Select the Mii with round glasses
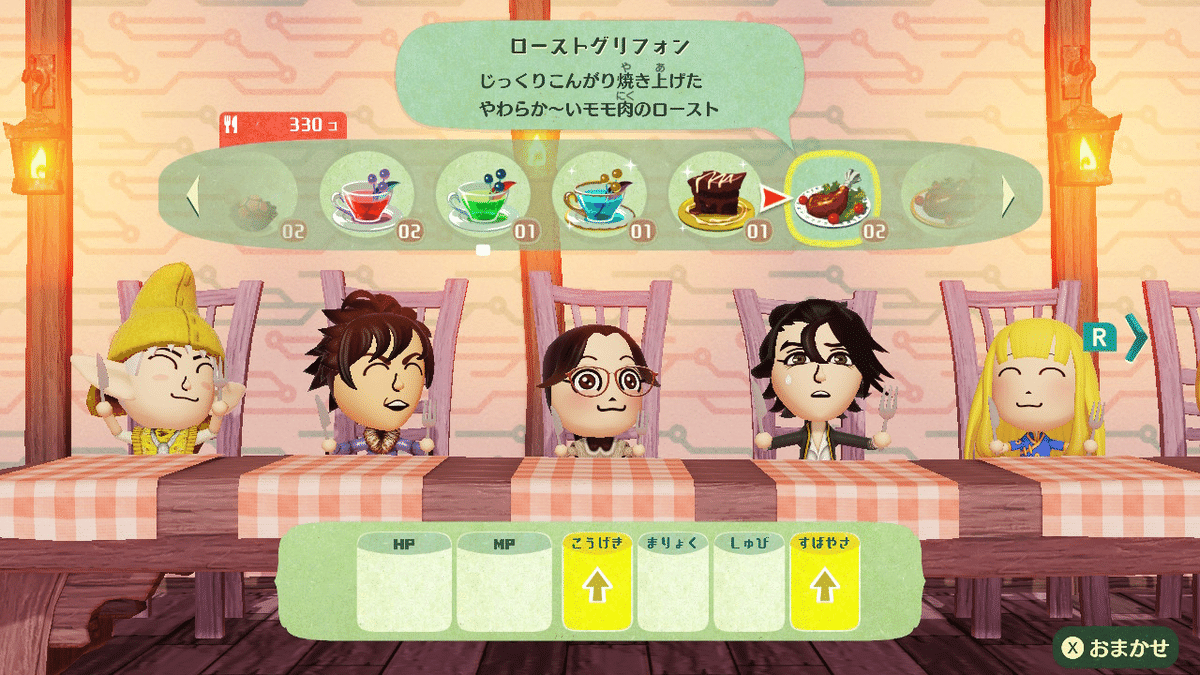This screenshot has height=675, width=1200. [599, 385]
